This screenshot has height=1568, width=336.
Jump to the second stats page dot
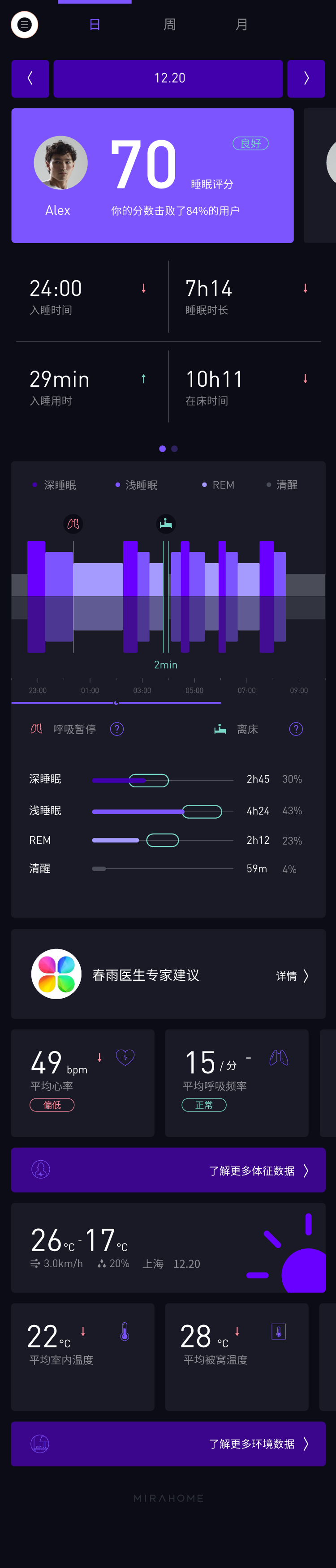click(x=175, y=449)
